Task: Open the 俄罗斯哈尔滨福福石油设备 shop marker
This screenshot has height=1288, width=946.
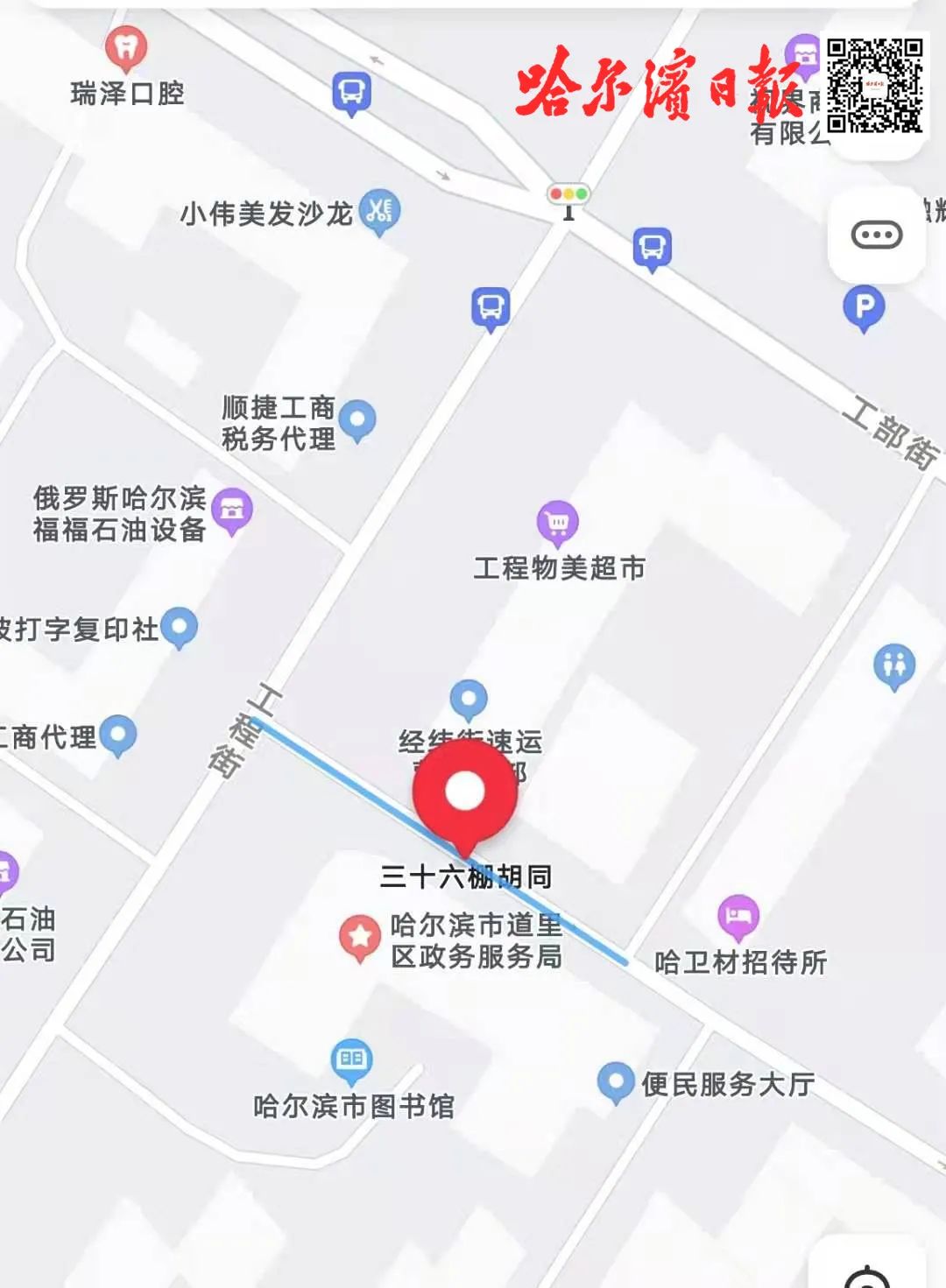Action: (232, 510)
